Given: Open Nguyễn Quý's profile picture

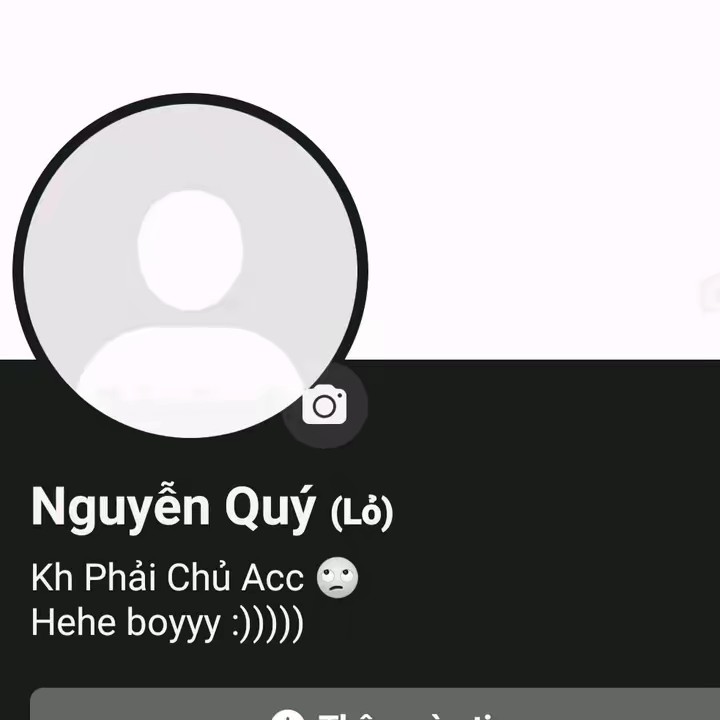Looking at the screenshot, I should click(x=190, y=265).
